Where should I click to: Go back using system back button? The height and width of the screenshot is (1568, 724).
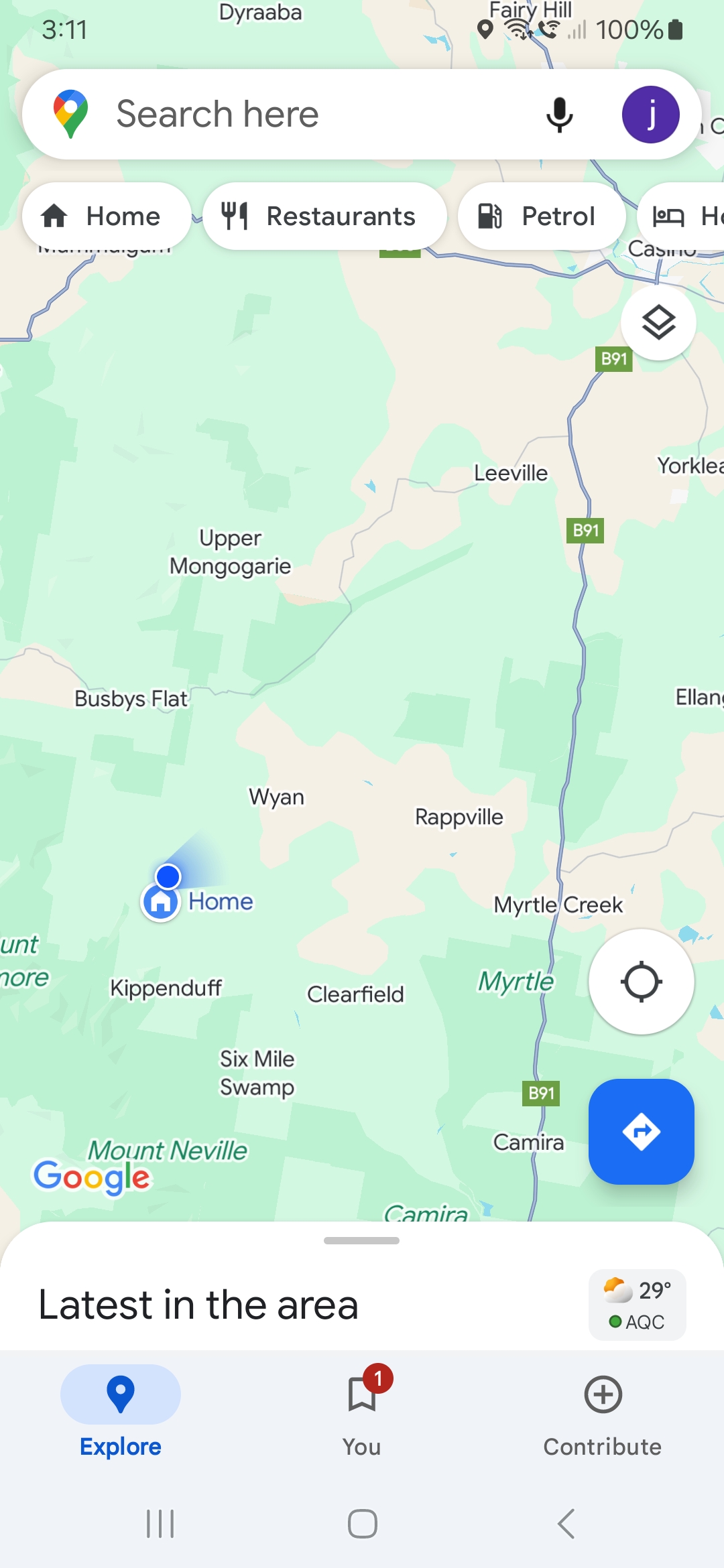(x=566, y=1524)
